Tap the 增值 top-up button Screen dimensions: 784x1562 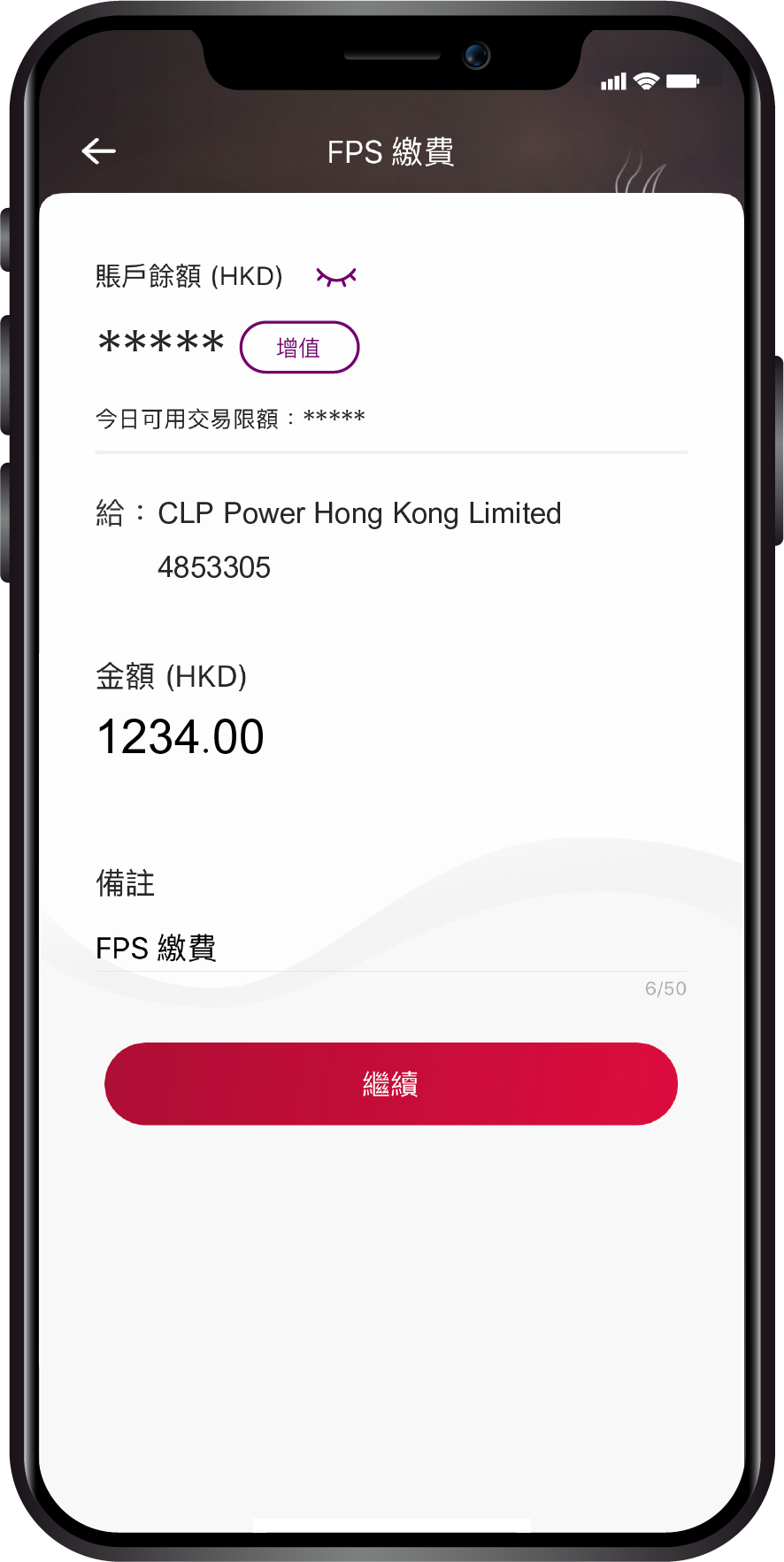tap(299, 348)
